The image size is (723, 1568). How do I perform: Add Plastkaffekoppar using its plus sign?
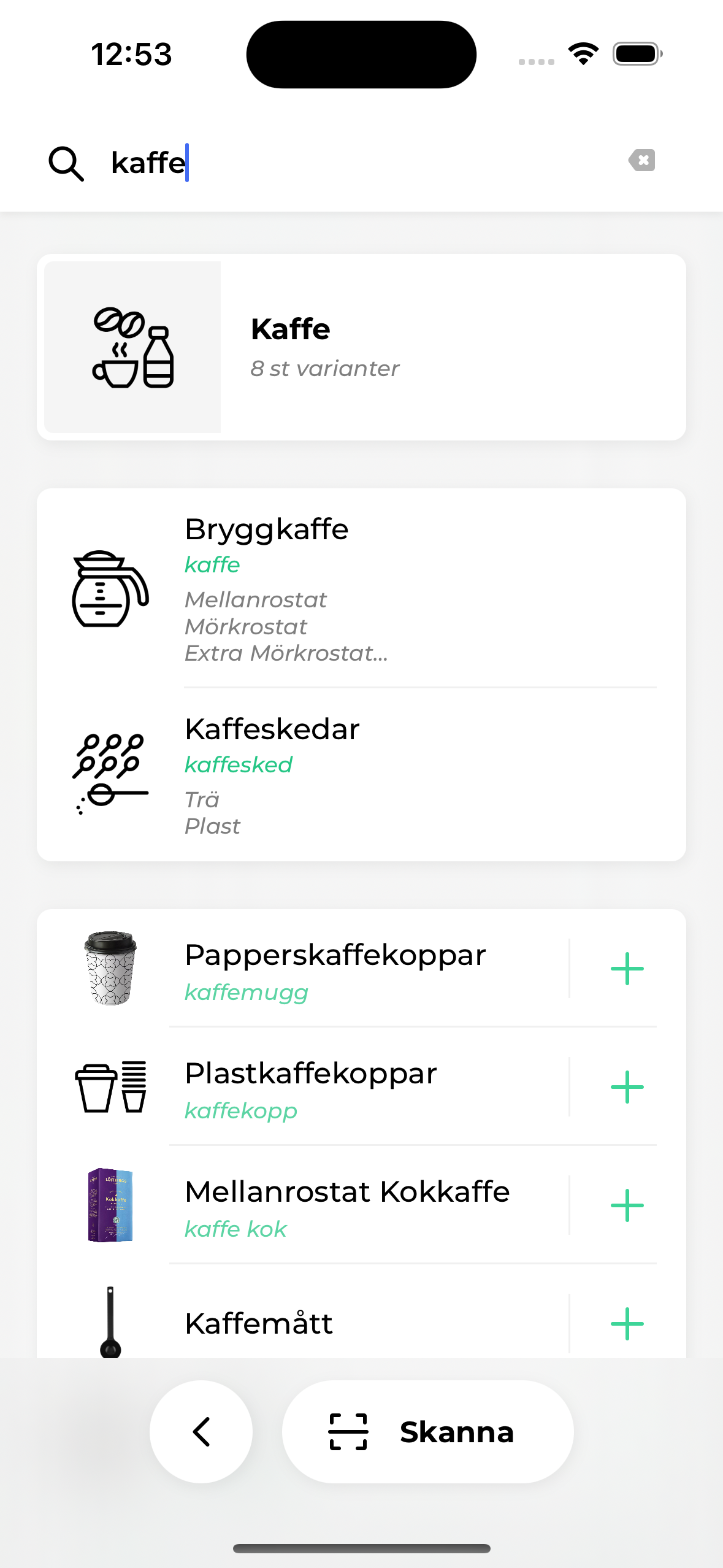pos(627,1086)
